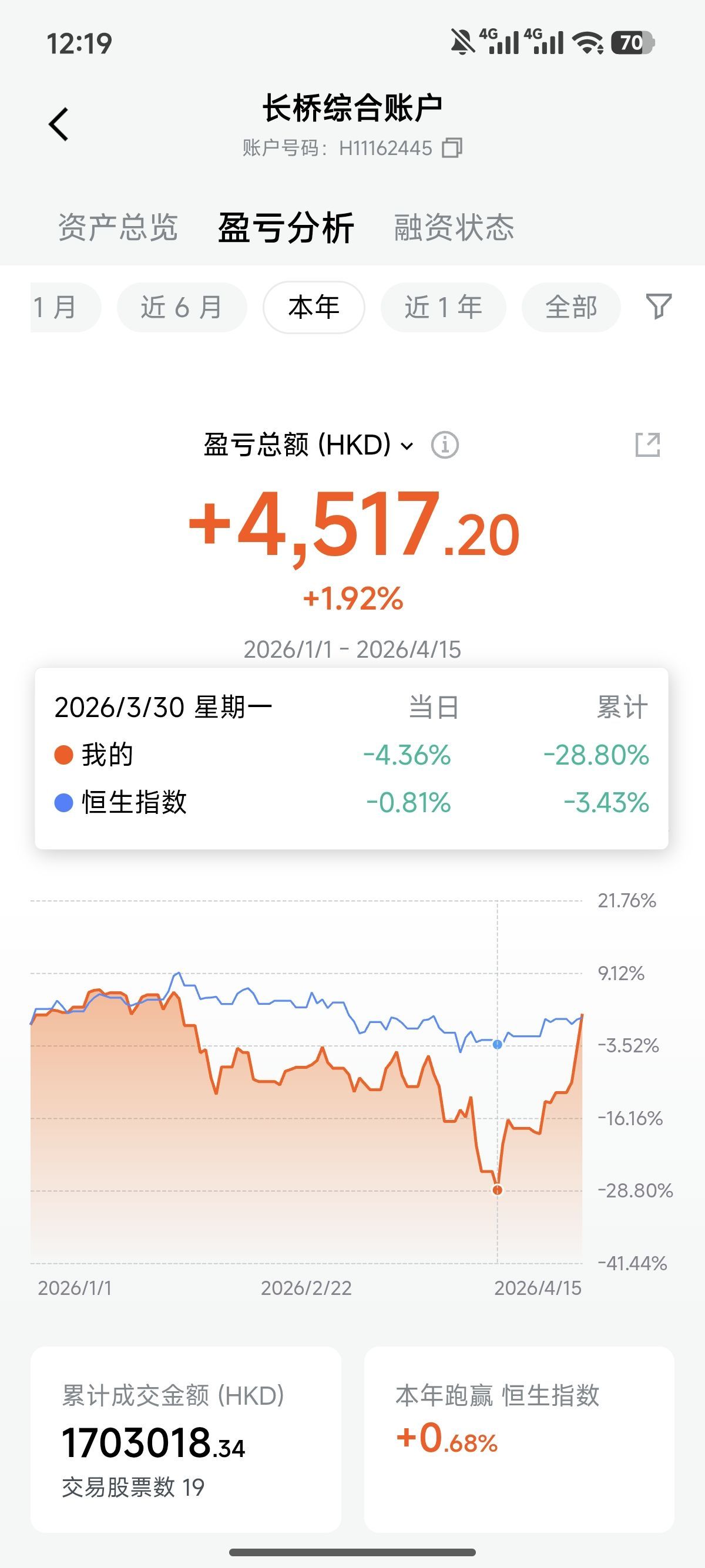Open the info icon beside 盈亏总额

pos(445,445)
